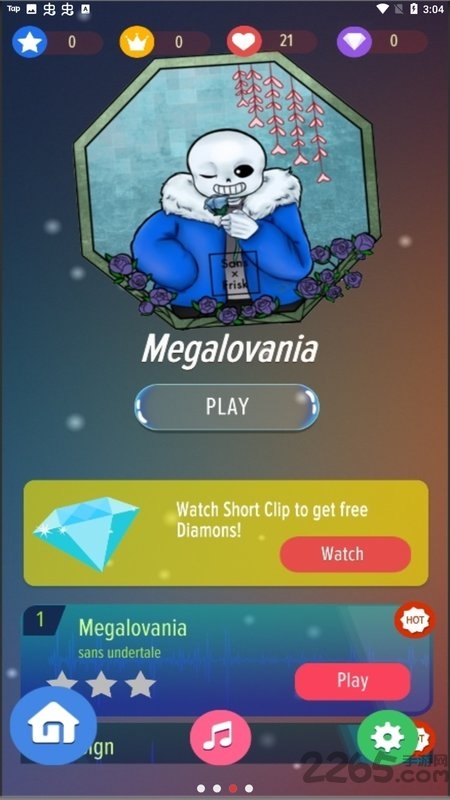Open the pink music note button

(x=220, y=737)
